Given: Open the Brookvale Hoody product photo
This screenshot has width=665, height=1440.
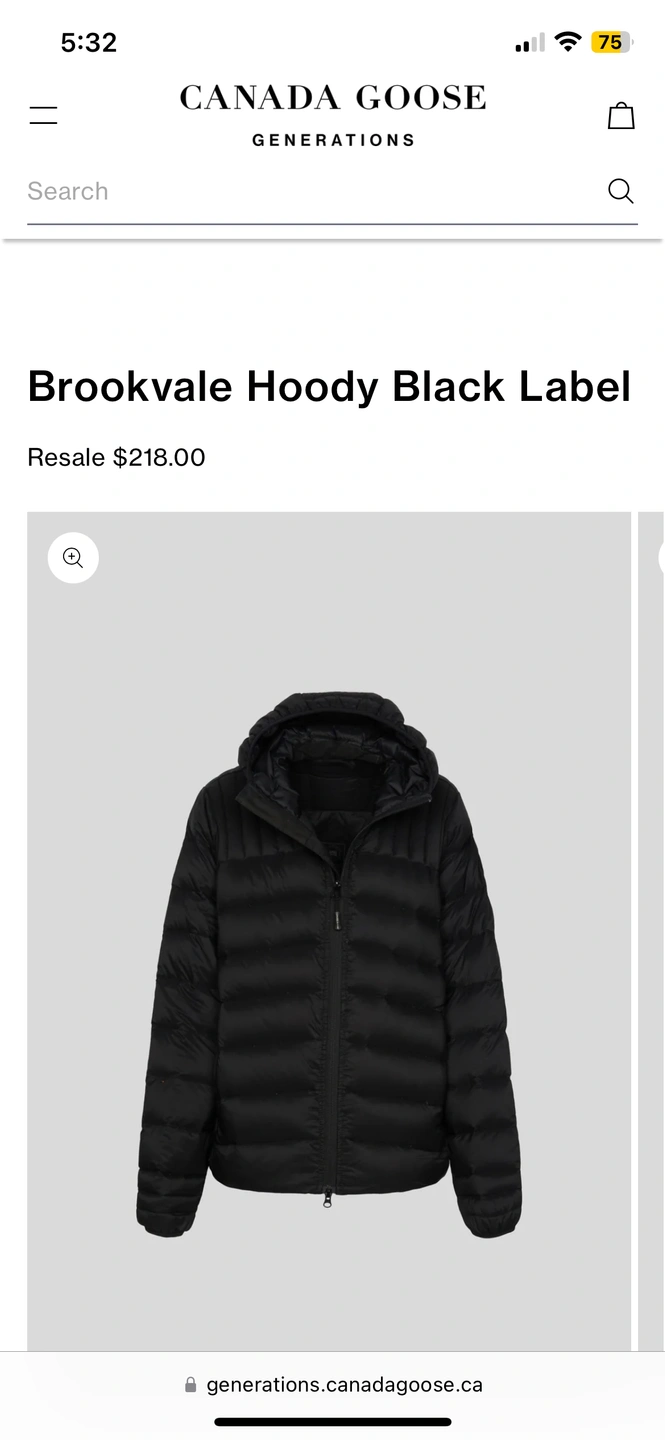Looking at the screenshot, I should 329,960.
